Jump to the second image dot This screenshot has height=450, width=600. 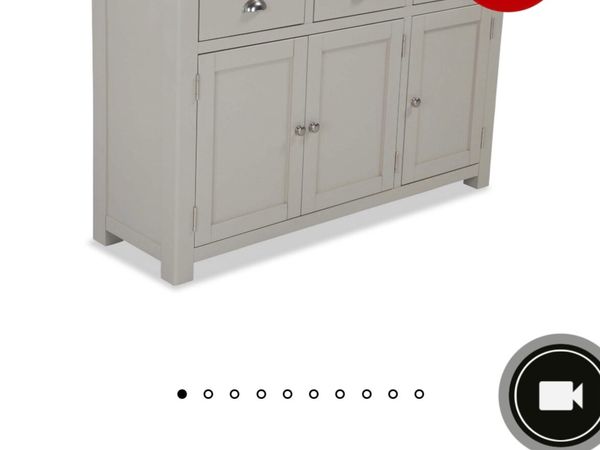208,394
